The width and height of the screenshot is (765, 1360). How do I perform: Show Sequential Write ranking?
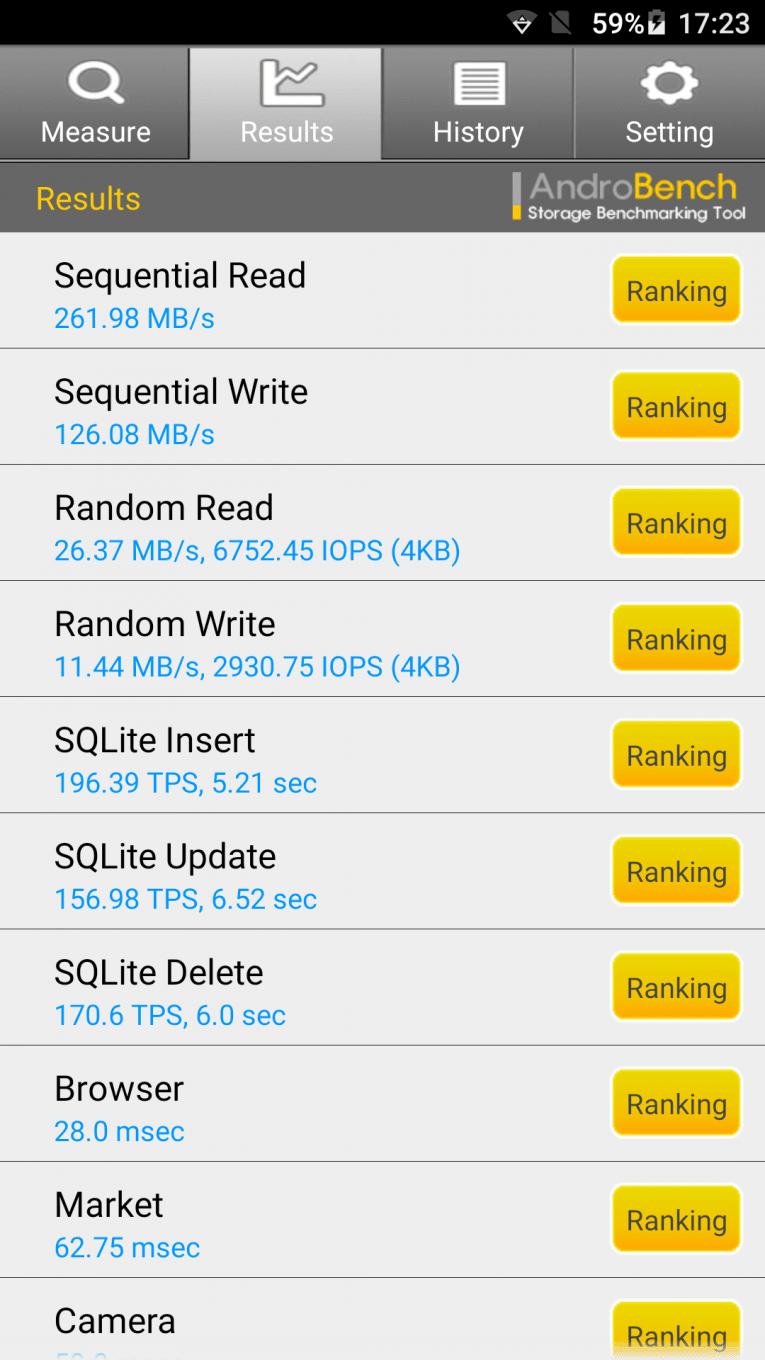pos(676,407)
